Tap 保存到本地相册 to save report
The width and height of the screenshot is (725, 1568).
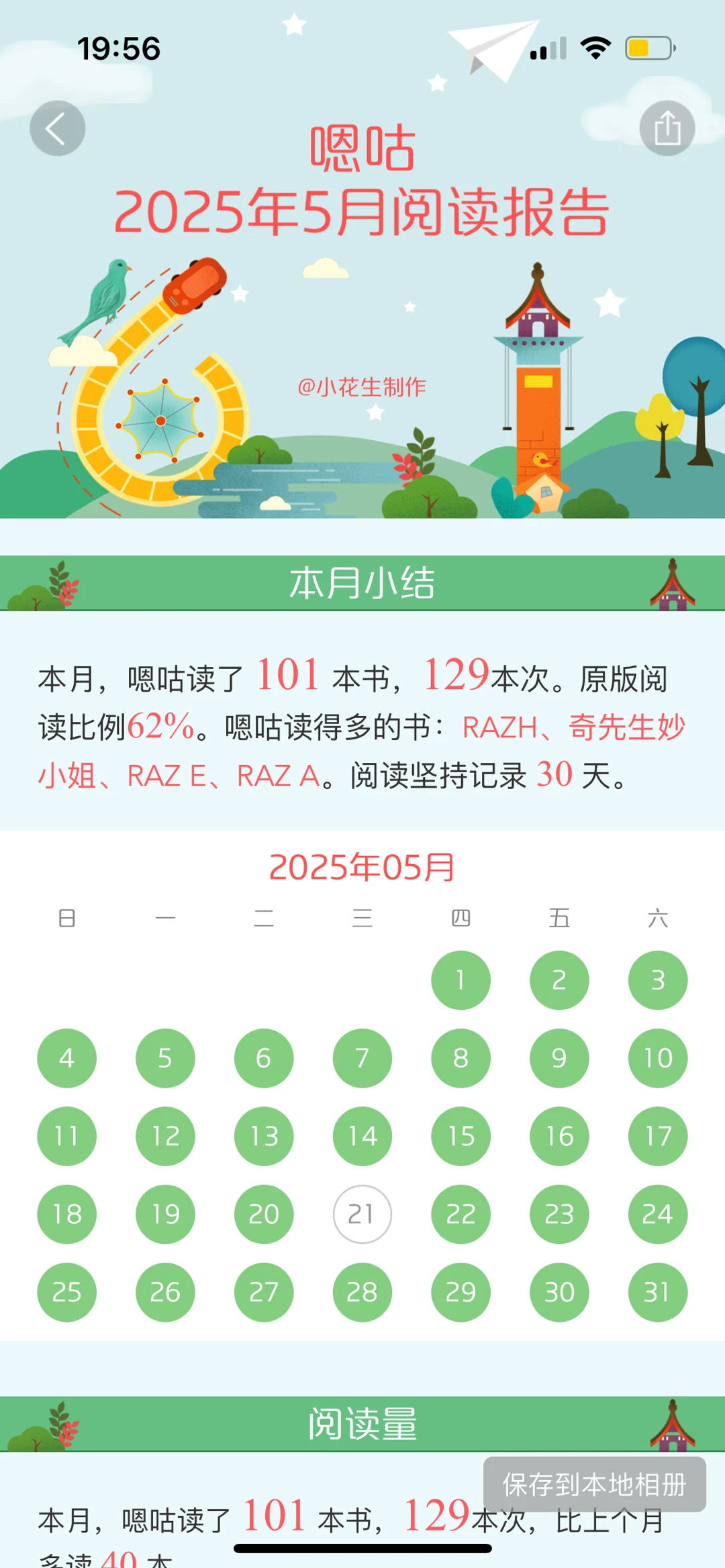(x=594, y=1484)
